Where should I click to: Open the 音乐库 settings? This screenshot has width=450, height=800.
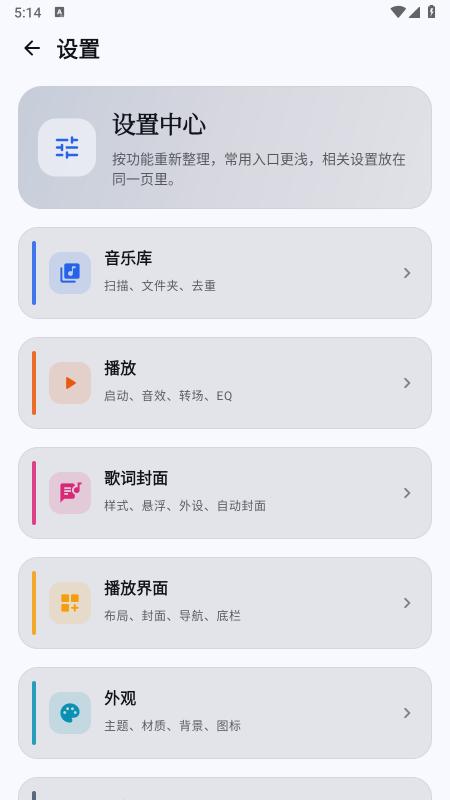225,273
